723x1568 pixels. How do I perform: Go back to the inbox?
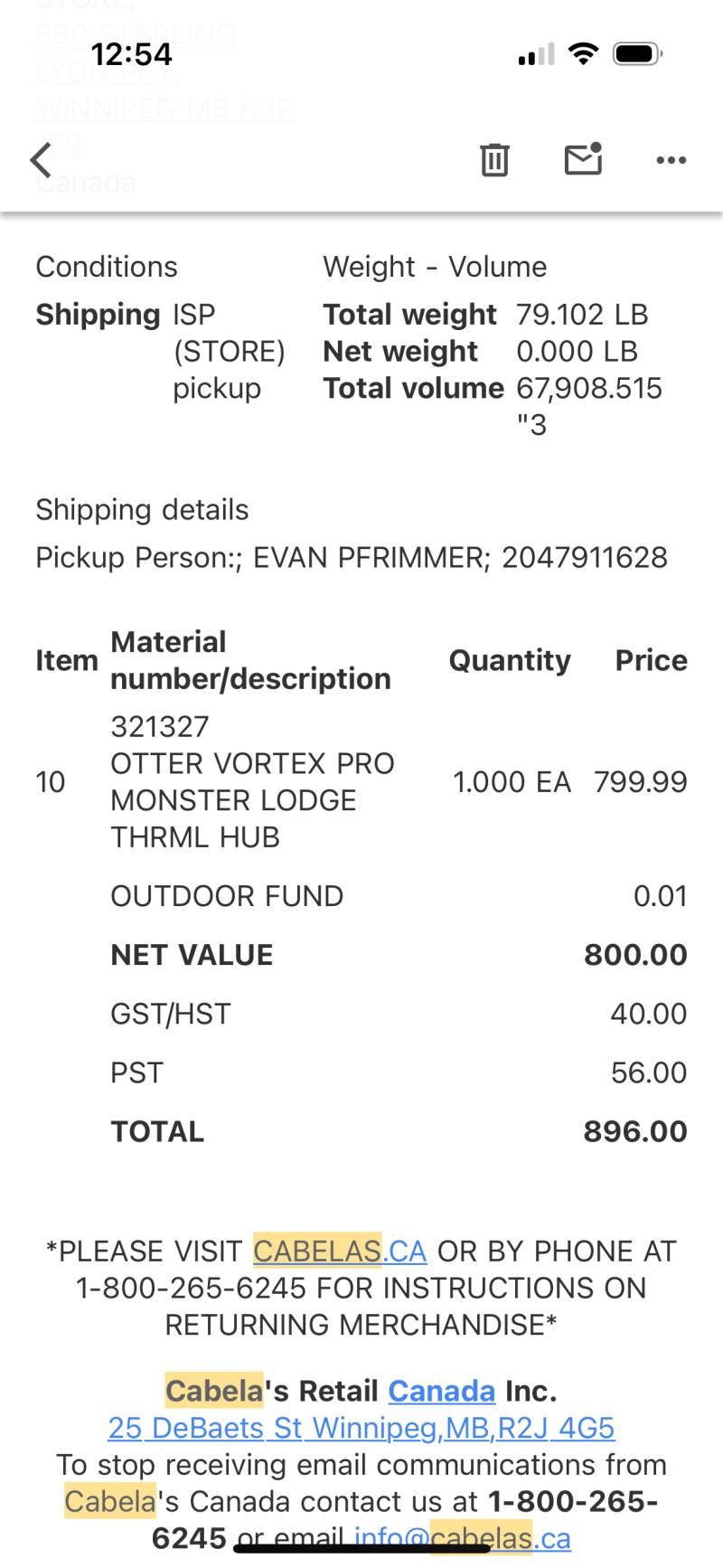click(41, 160)
